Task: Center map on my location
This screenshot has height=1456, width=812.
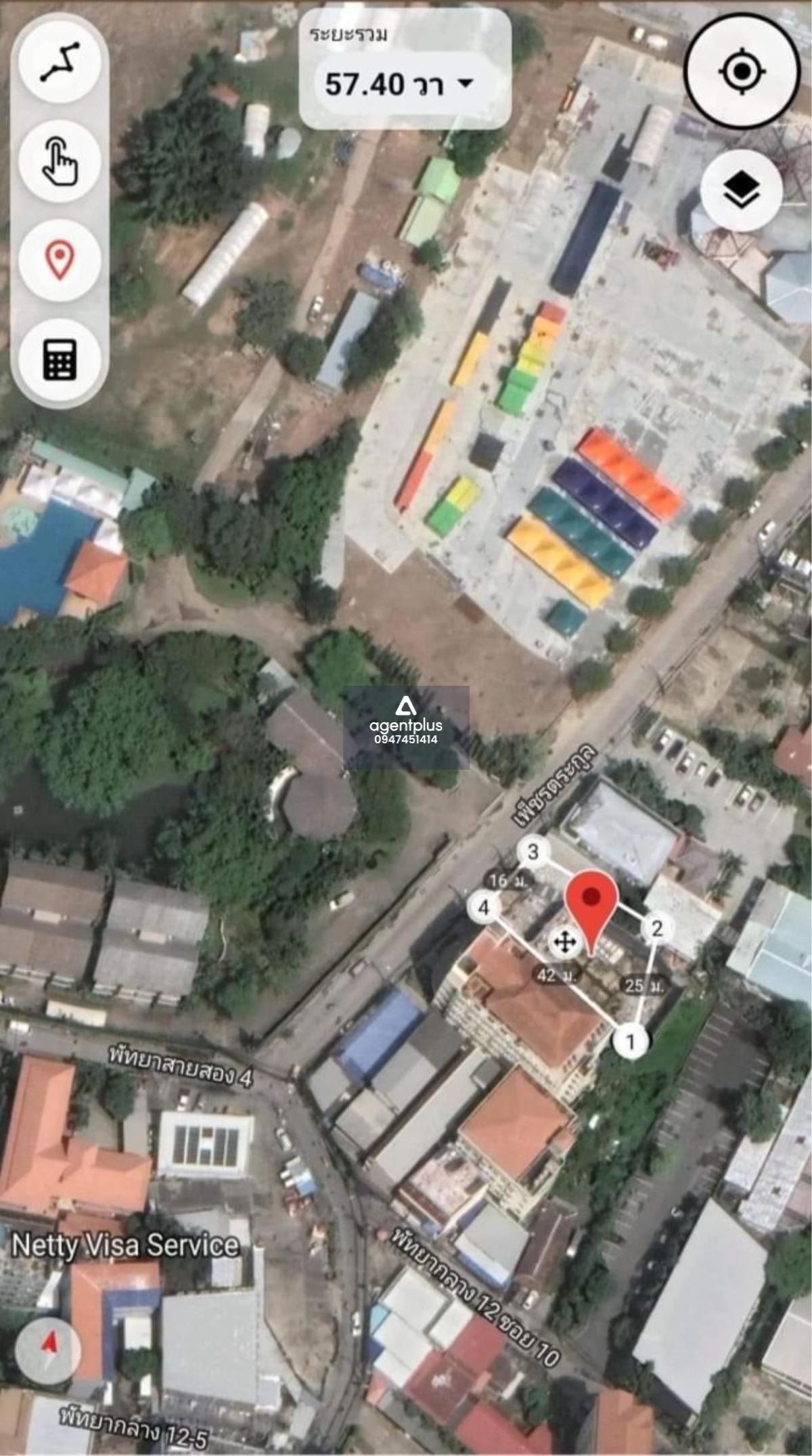Action: click(x=743, y=70)
